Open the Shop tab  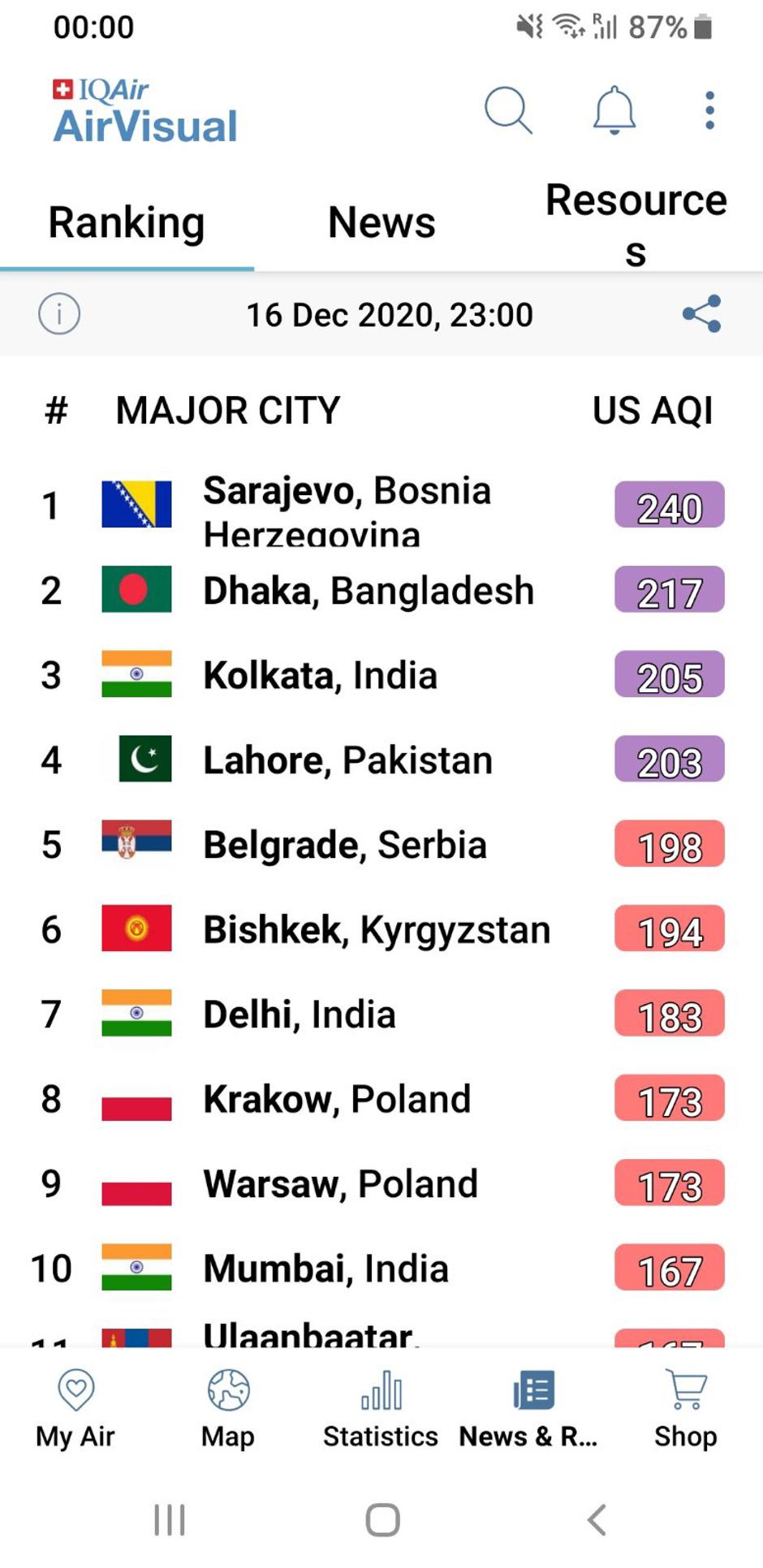click(x=686, y=1409)
